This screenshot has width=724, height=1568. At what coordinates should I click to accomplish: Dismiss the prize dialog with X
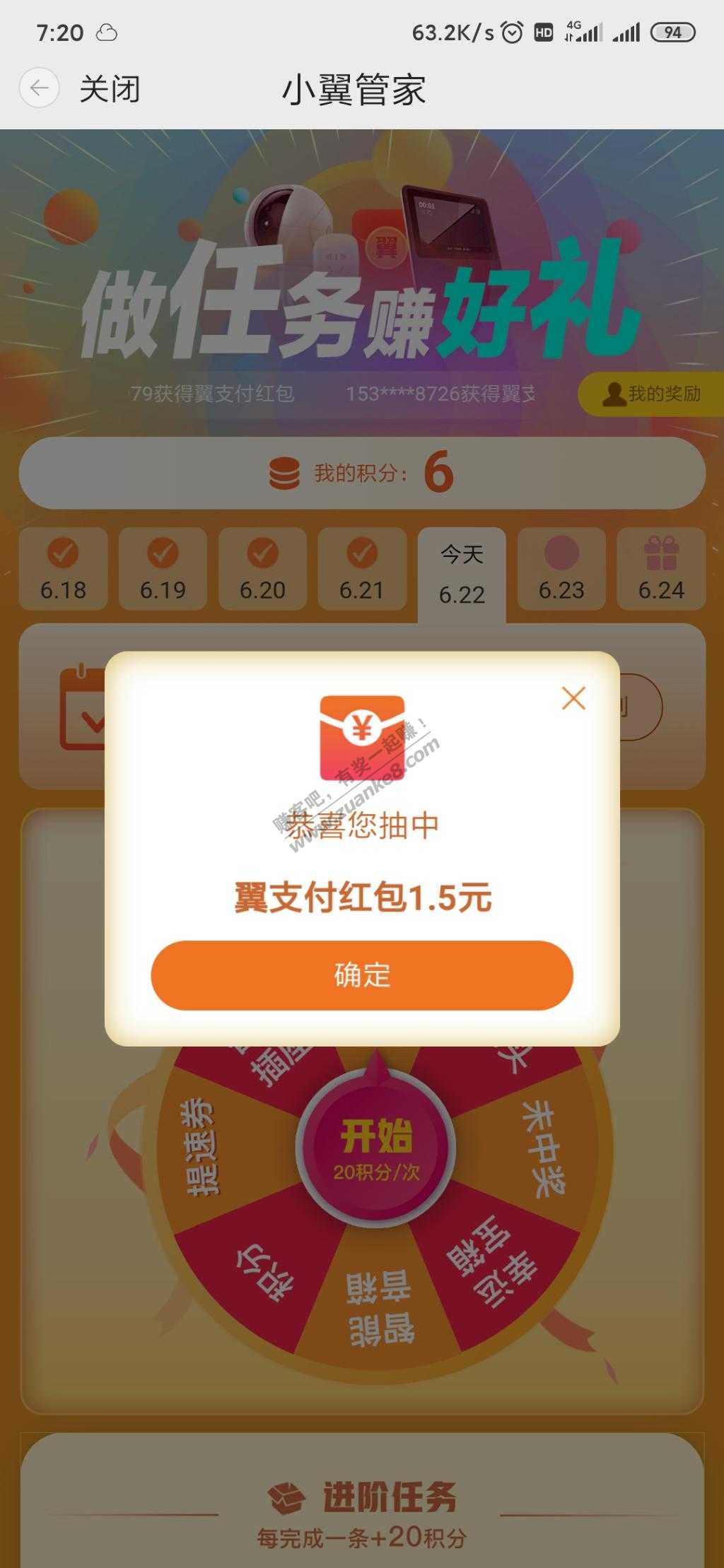[x=573, y=698]
